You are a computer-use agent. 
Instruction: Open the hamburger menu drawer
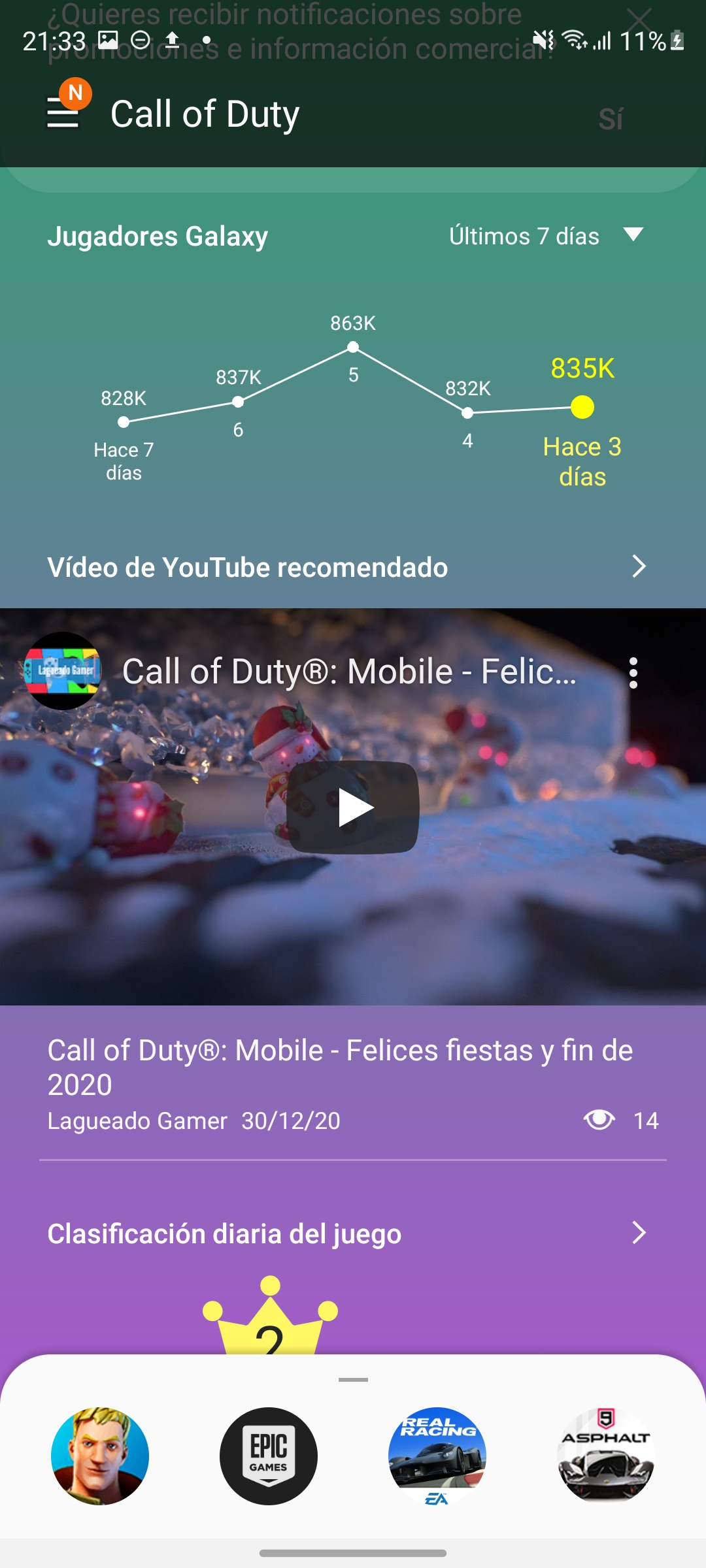tap(63, 113)
